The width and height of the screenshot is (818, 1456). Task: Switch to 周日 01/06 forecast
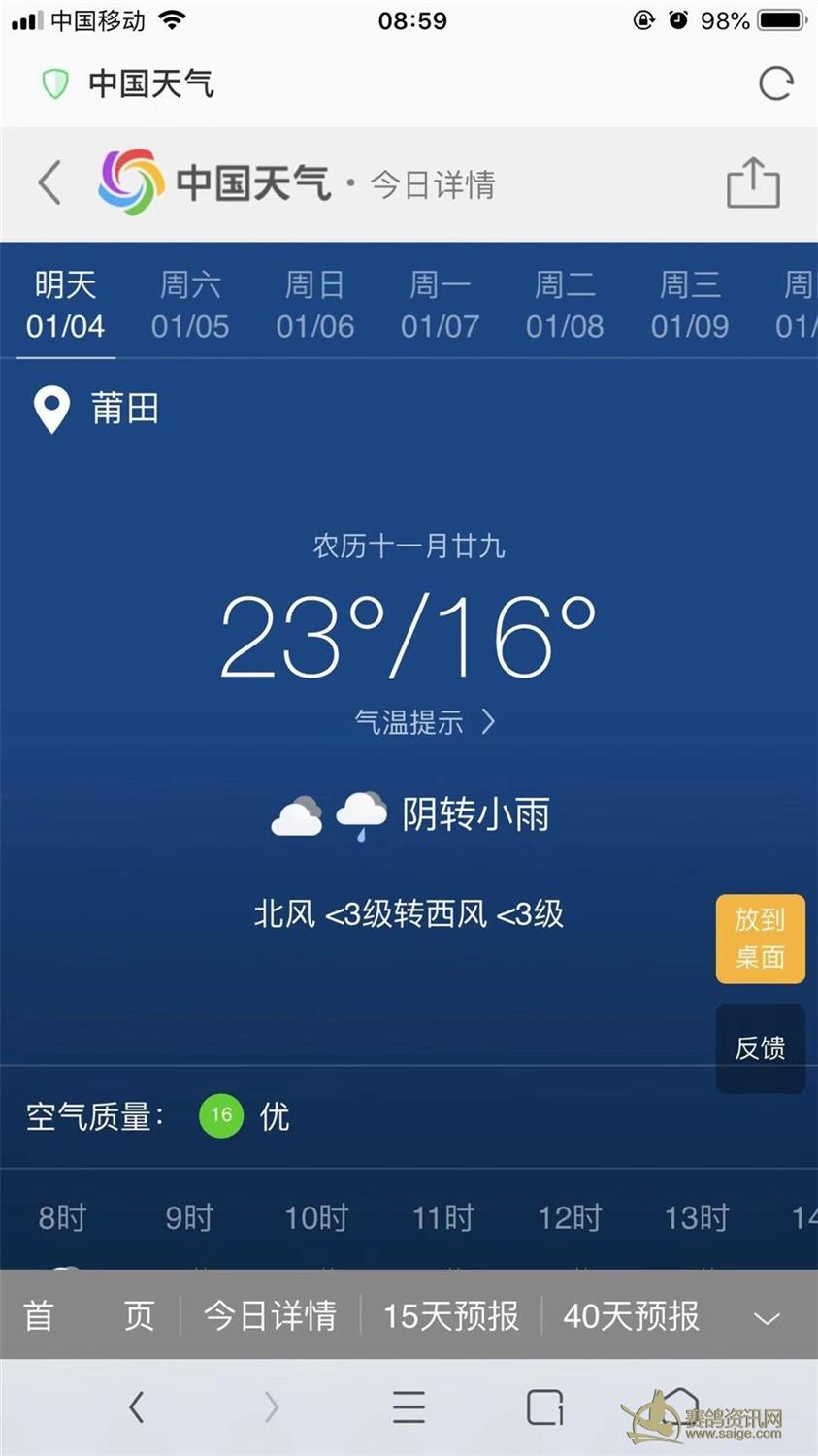coord(314,306)
